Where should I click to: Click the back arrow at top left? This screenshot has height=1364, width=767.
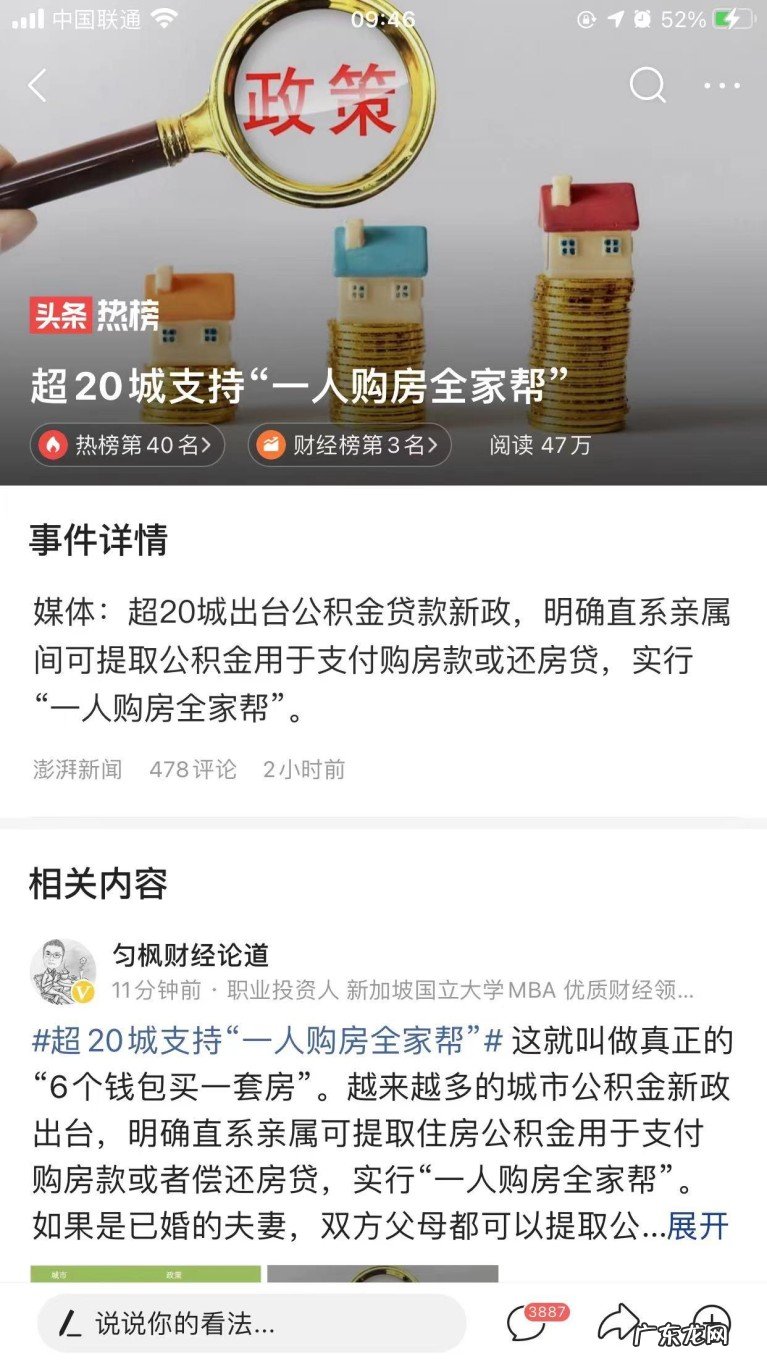click(39, 86)
